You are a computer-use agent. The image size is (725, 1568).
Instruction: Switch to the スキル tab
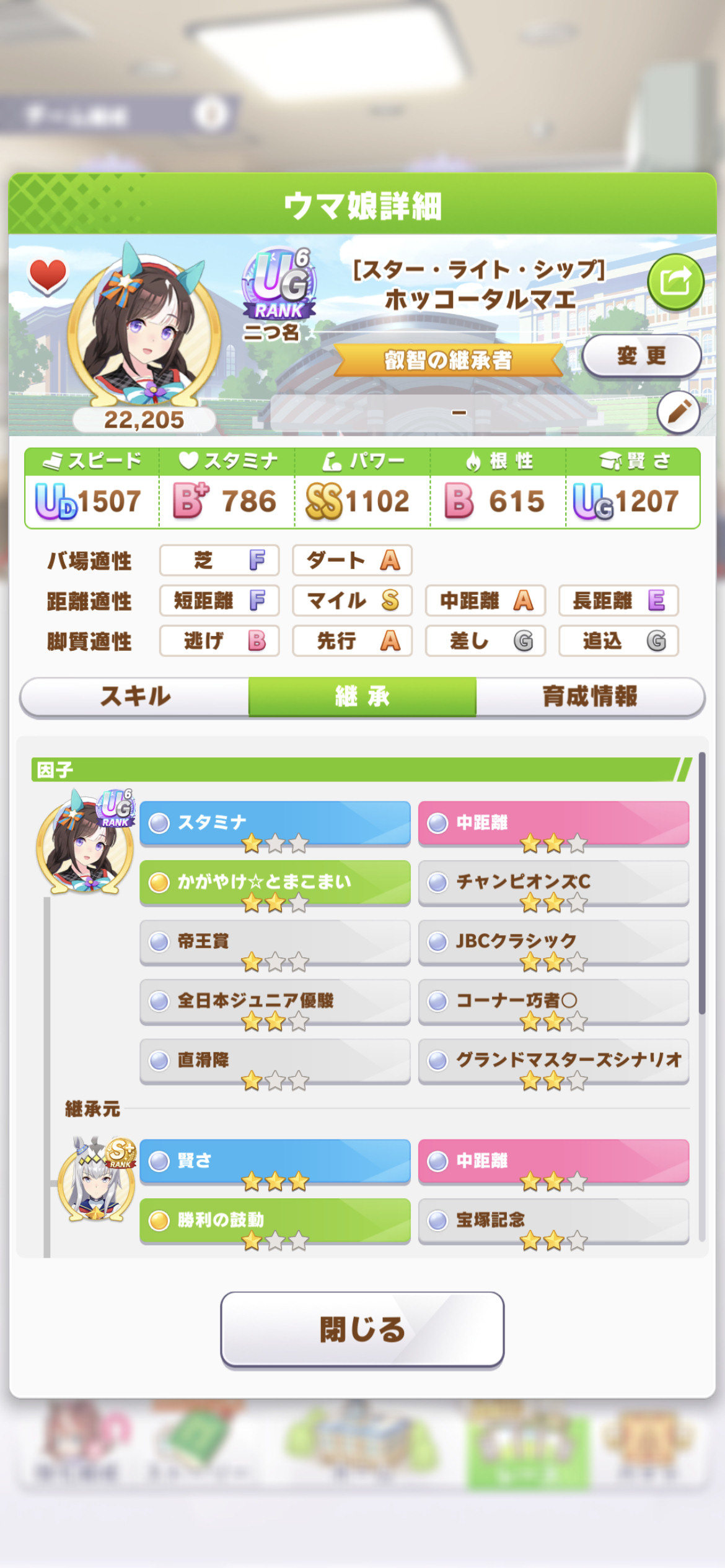pyautogui.click(x=134, y=697)
